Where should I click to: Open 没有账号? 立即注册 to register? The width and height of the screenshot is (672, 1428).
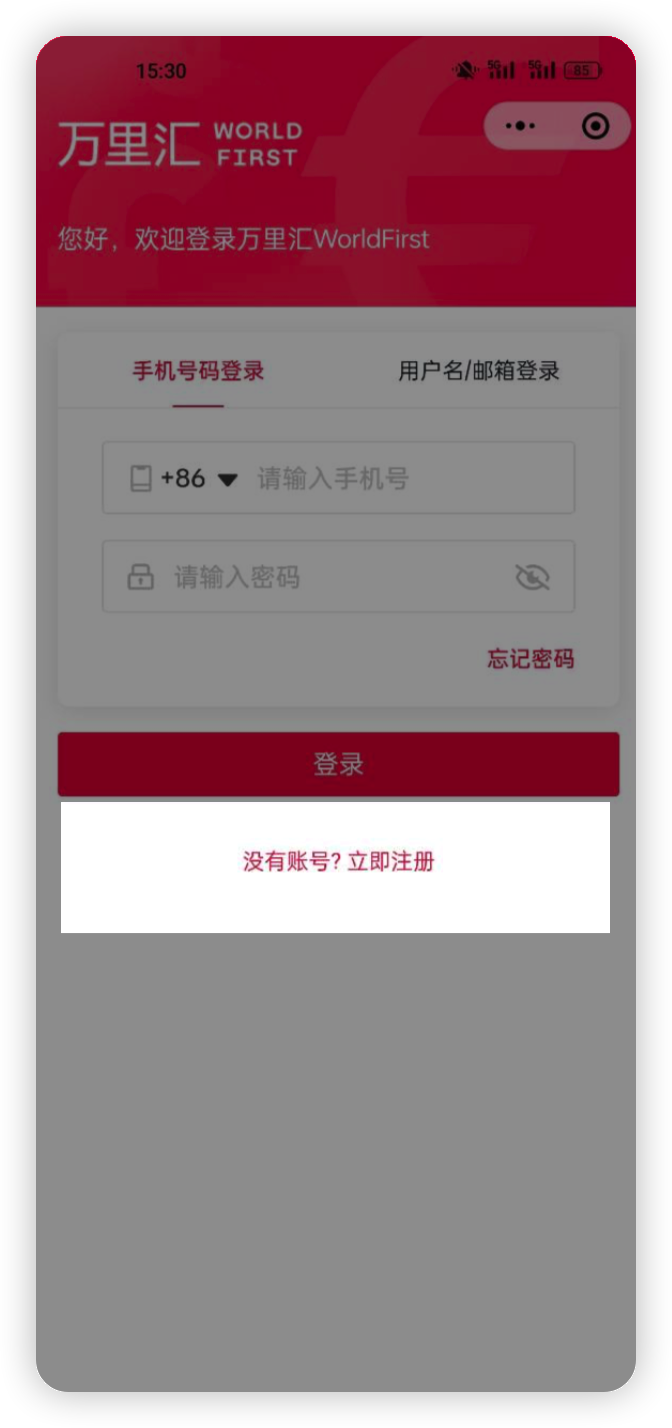pyautogui.click(x=338, y=862)
